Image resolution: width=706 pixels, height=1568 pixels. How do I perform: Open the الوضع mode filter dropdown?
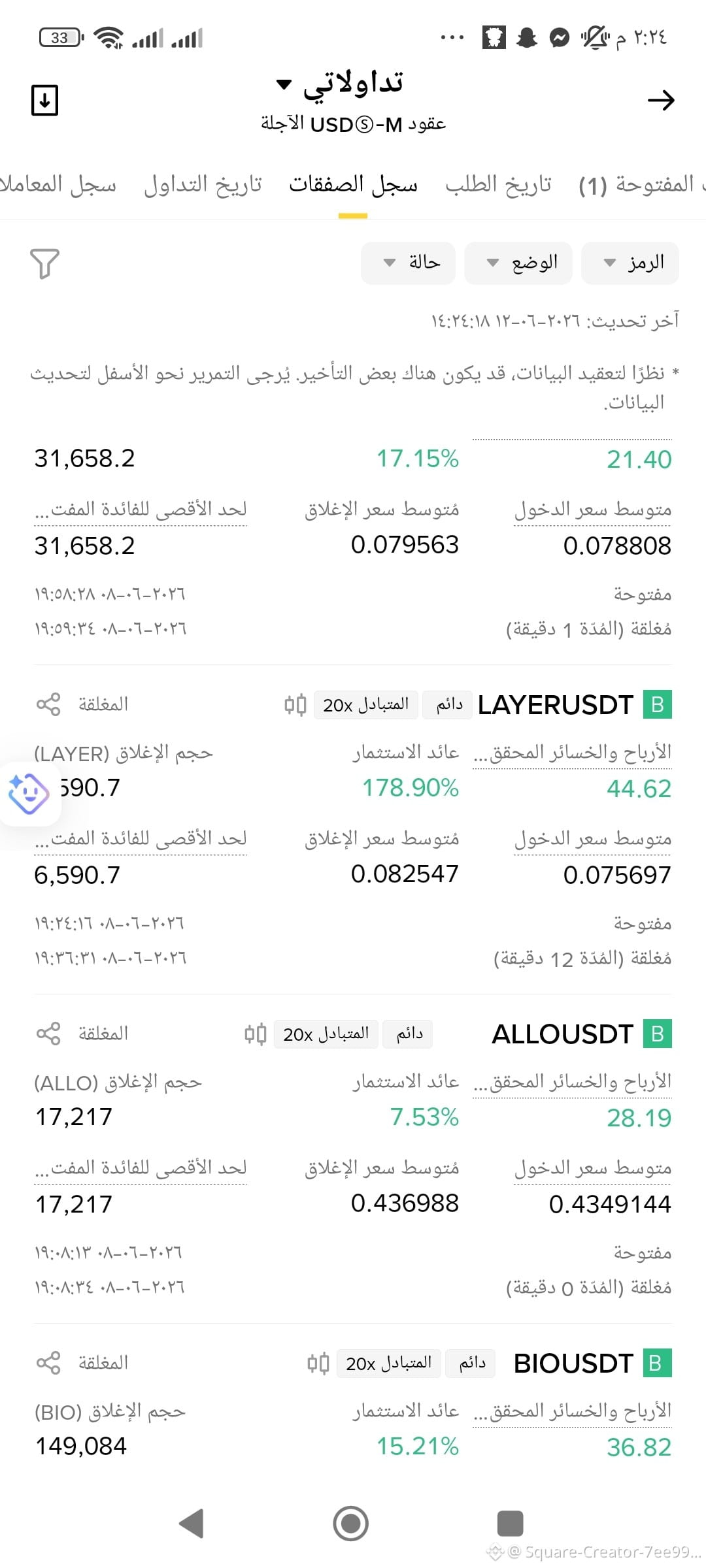[518, 263]
